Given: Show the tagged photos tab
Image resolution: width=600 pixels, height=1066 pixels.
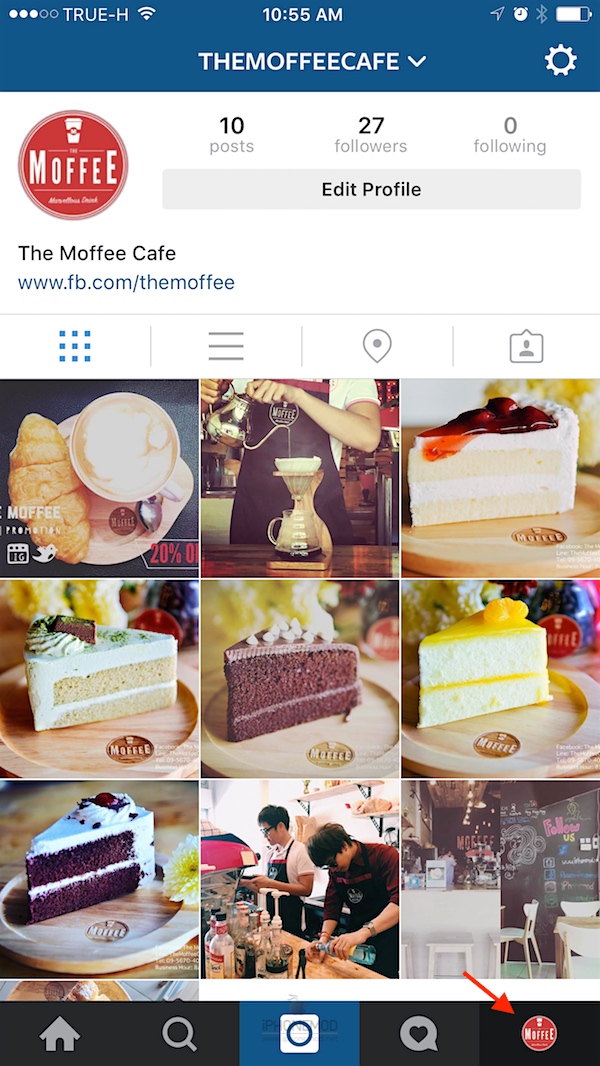Looking at the screenshot, I should pyautogui.click(x=526, y=347).
